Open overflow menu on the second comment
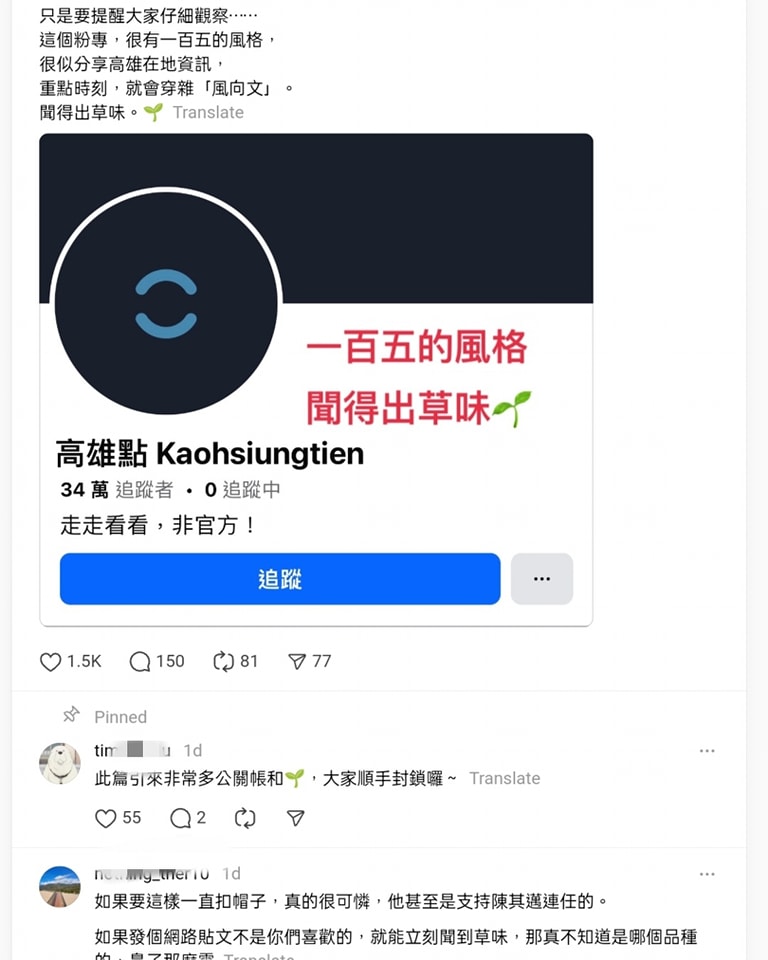Image resolution: width=768 pixels, height=960 pixels. [707, 874]
